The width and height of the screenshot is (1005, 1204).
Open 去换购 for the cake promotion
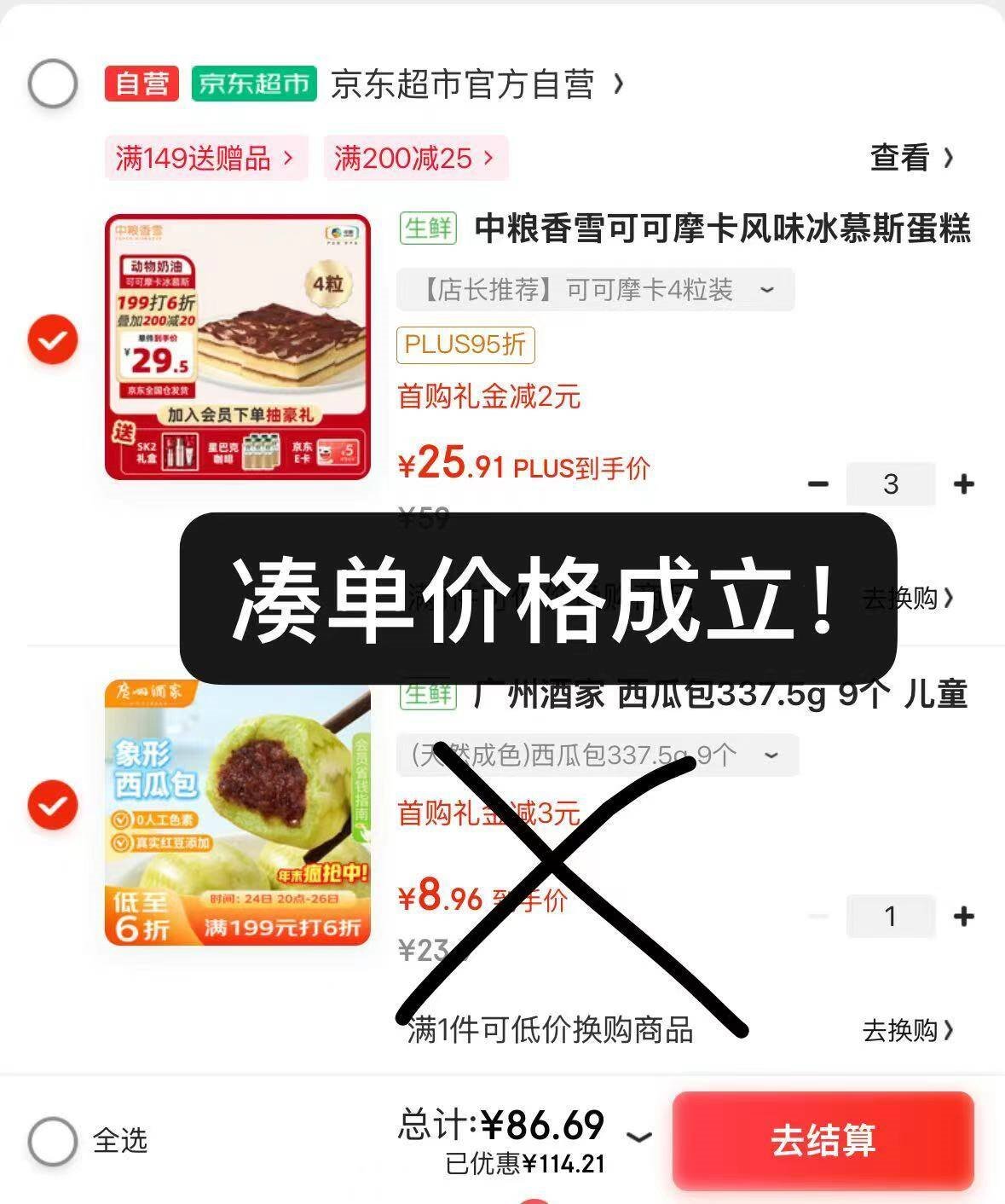[x=908, y=599]
